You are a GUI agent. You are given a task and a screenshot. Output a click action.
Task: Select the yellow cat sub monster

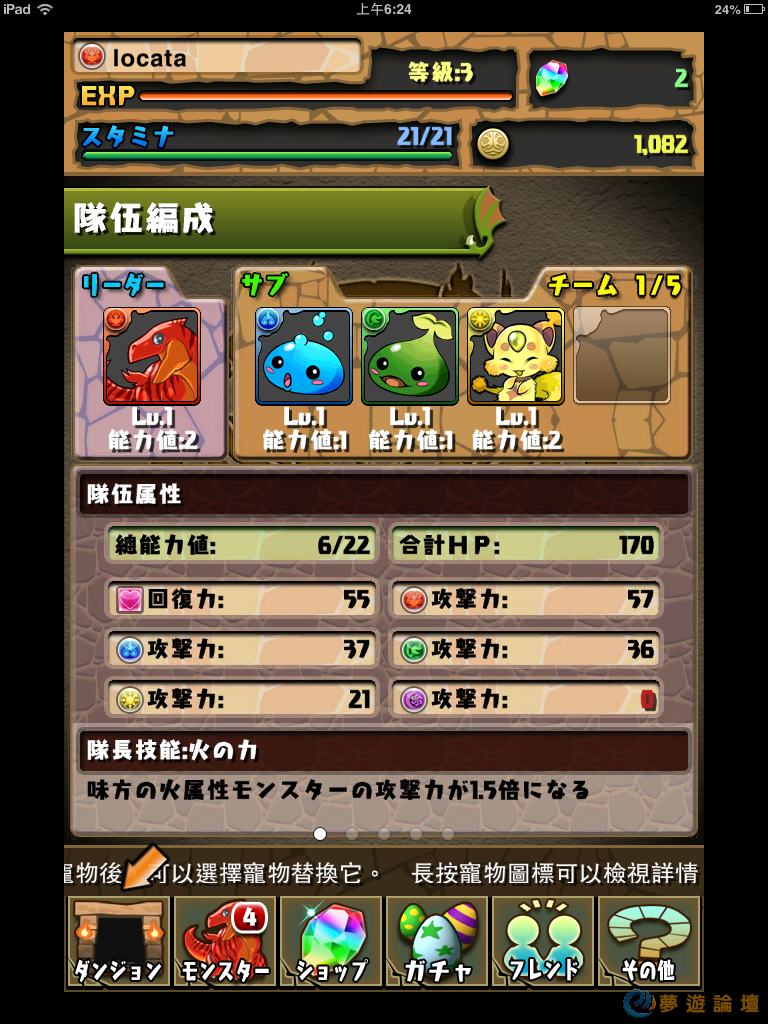pyautogui.click(x=516, y=356)
